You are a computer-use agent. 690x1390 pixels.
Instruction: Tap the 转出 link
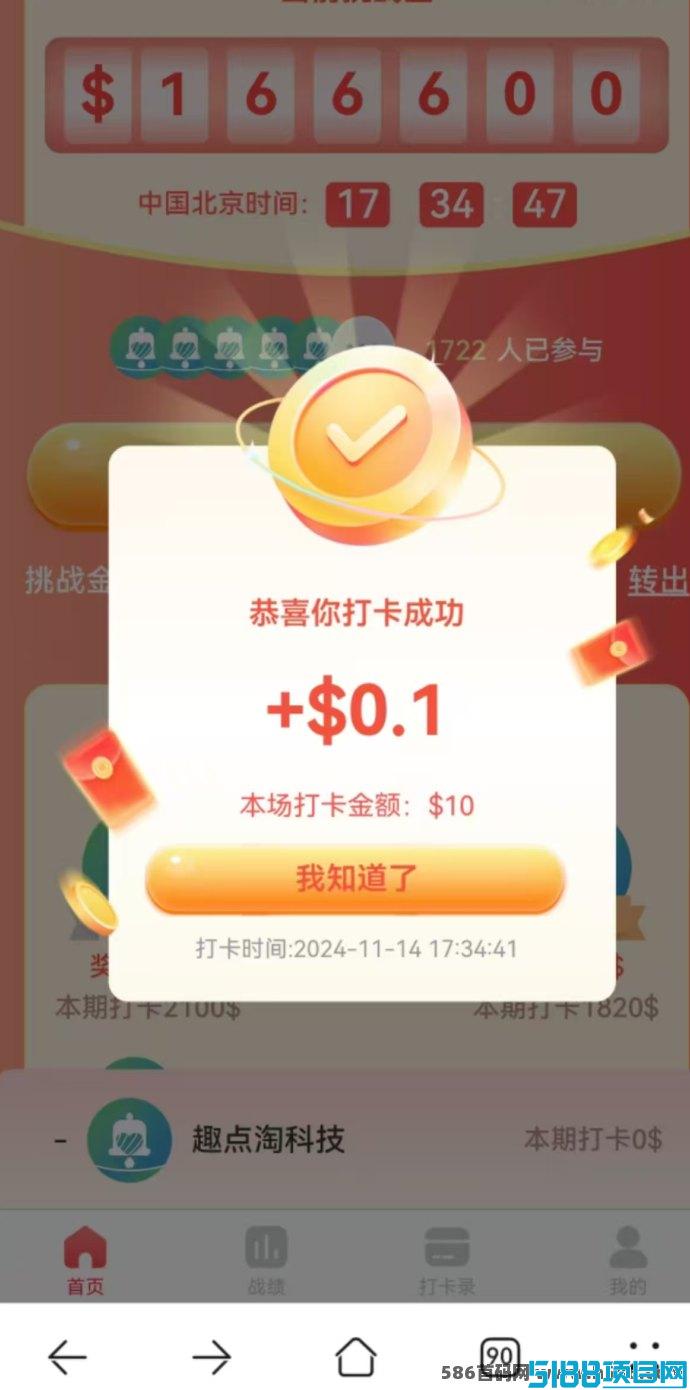(658, 580)
